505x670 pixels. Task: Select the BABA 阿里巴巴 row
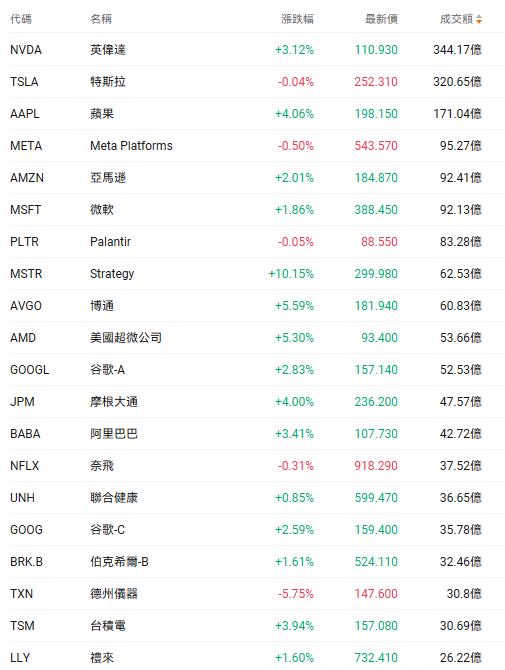257,434
